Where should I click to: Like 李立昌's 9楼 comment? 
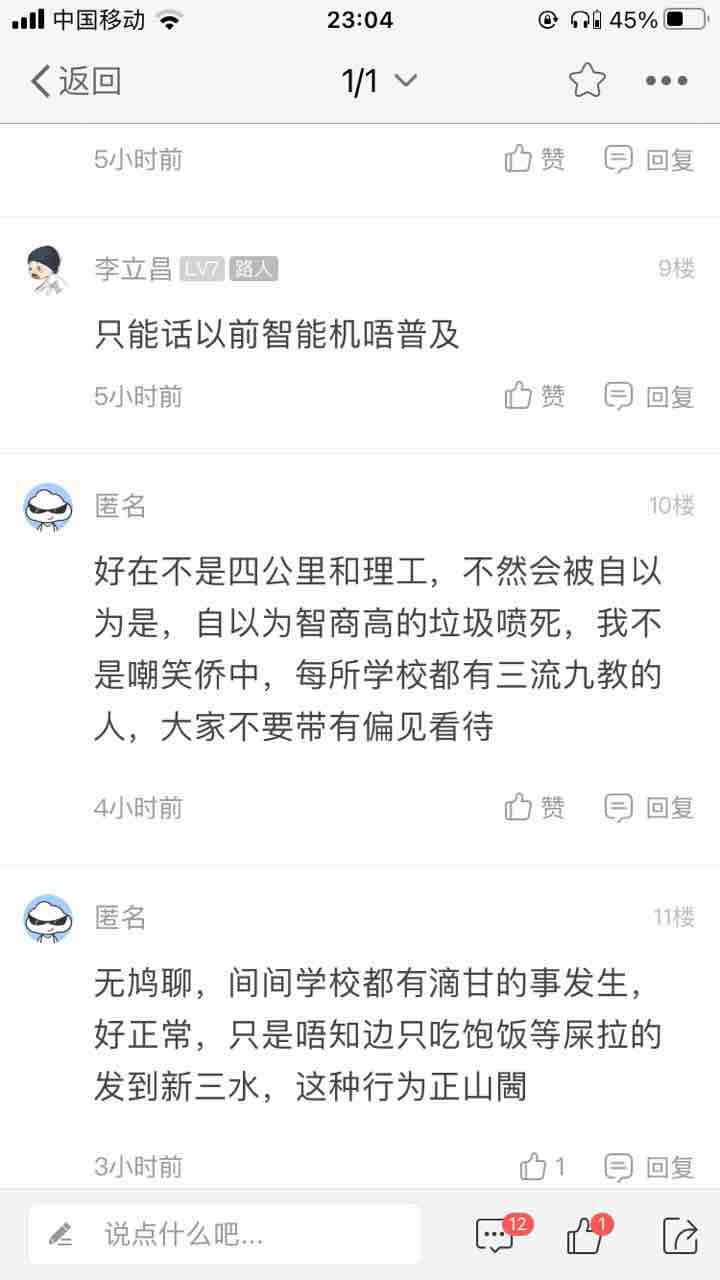535,396
